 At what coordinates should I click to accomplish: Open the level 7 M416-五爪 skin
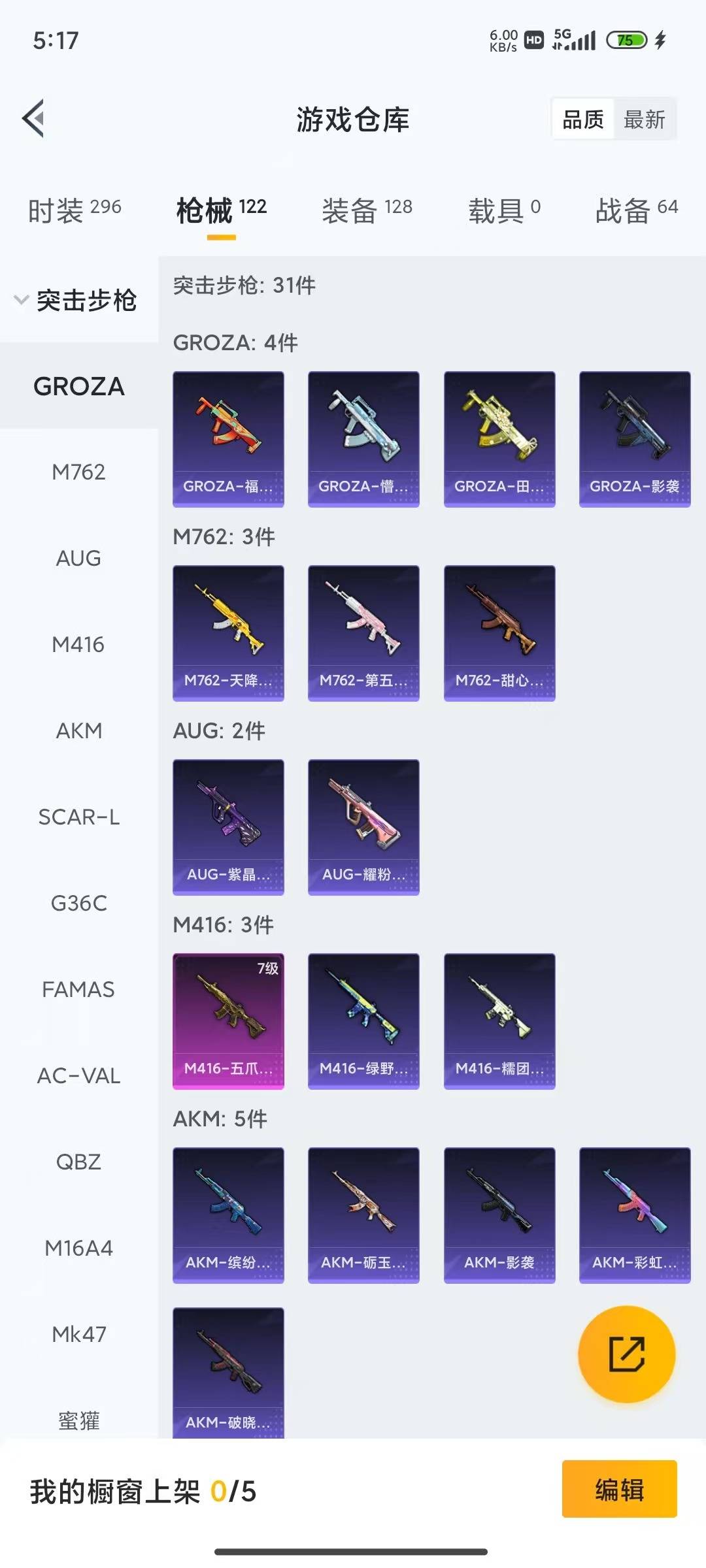(x=228, y=1021)
